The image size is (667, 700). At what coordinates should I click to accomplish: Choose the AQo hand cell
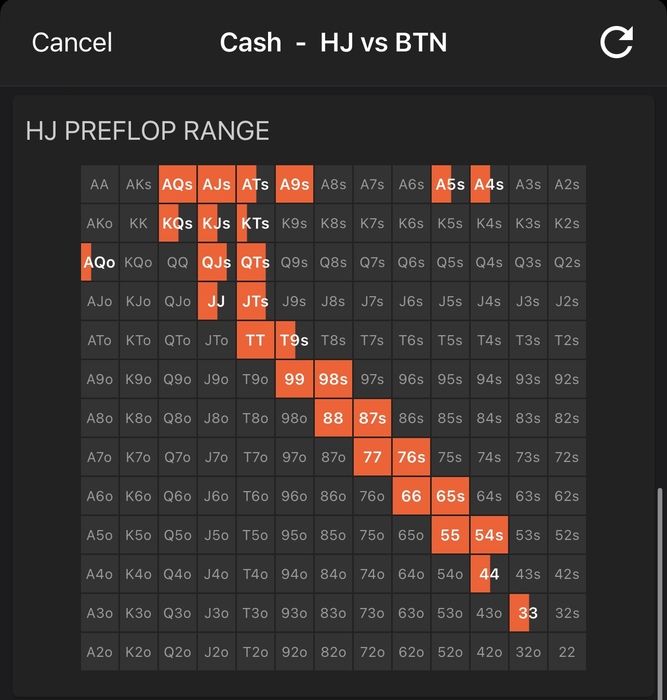99,262
